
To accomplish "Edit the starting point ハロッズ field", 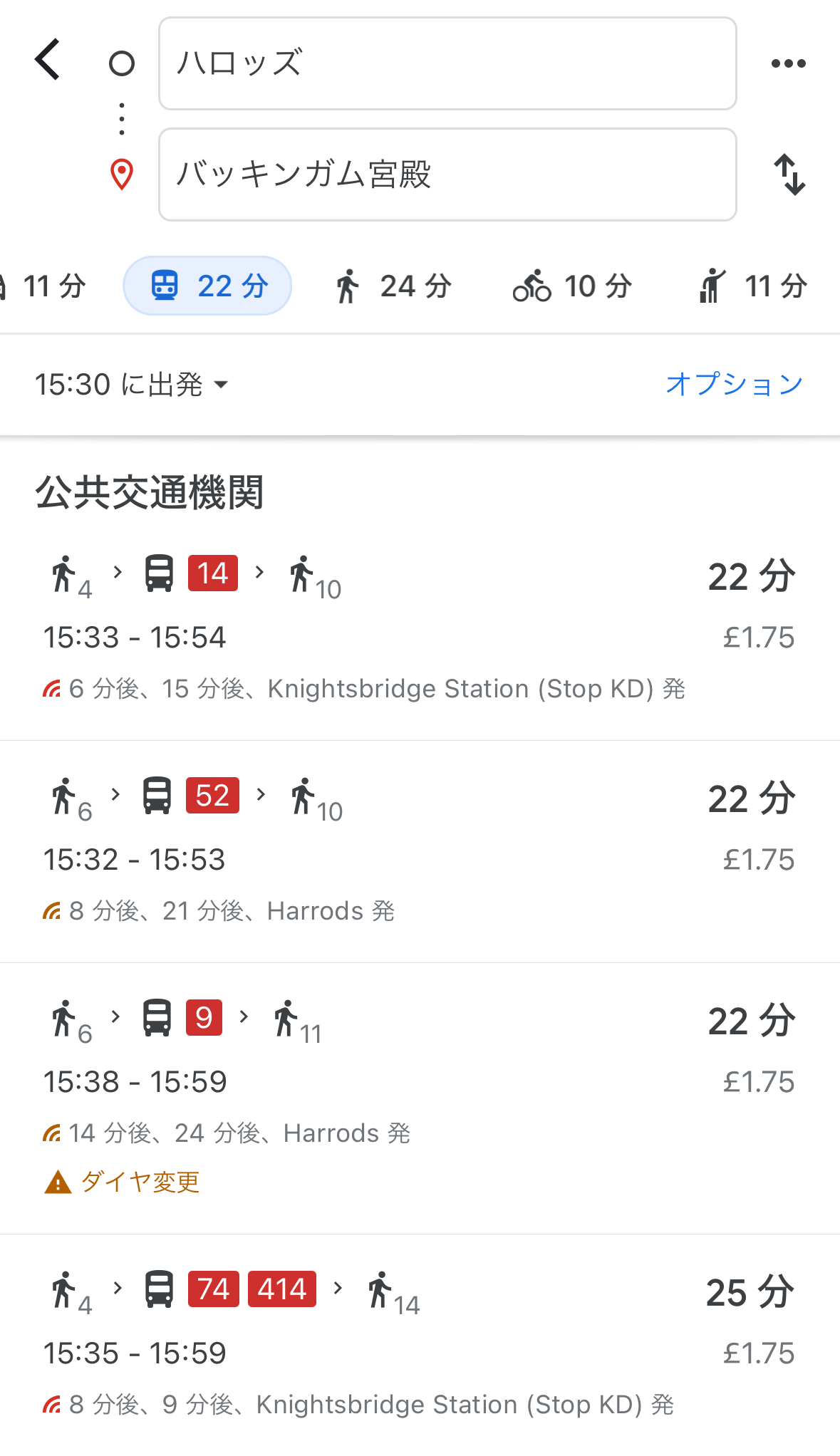I will [x=447, y=63].
